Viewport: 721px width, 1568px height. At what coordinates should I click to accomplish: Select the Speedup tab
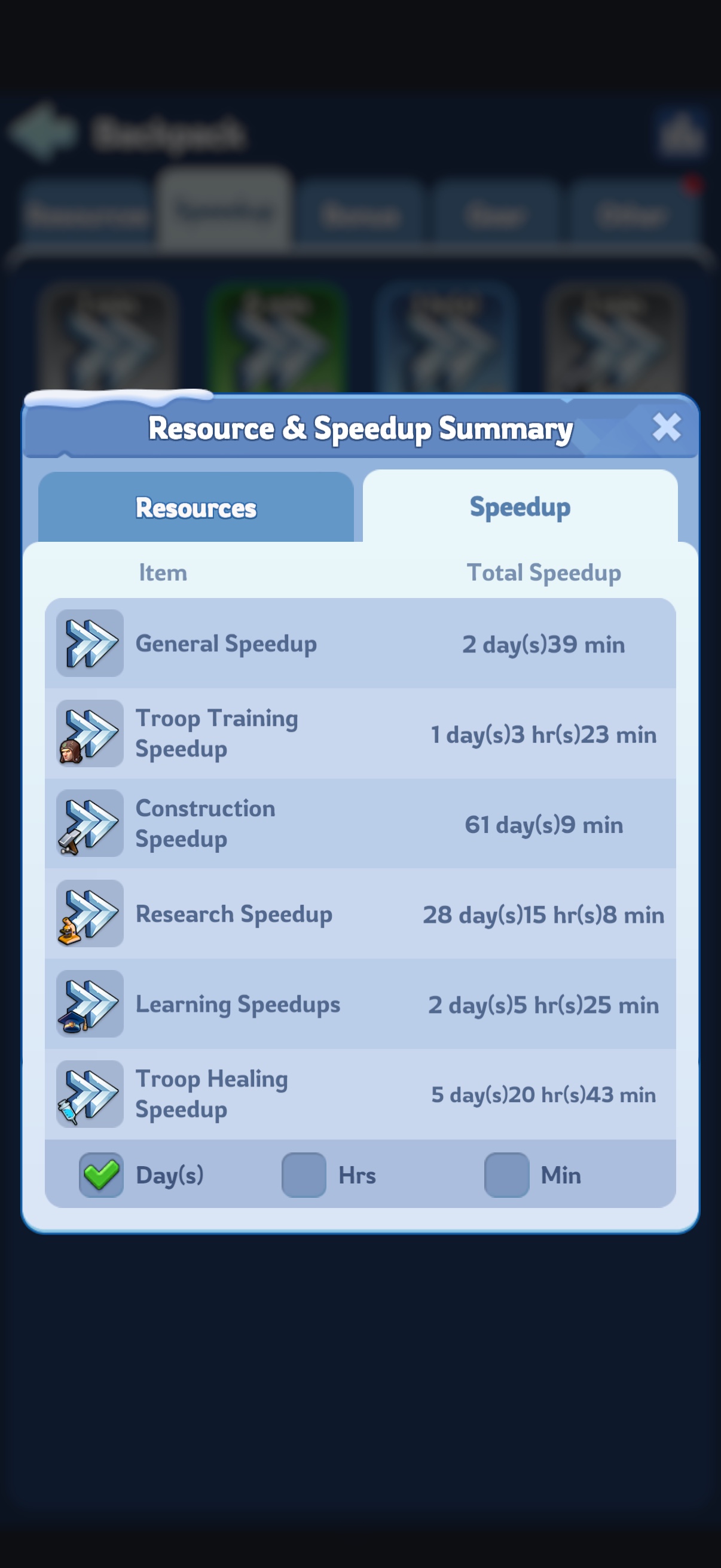pyautogui.click(x=520, y=506)
